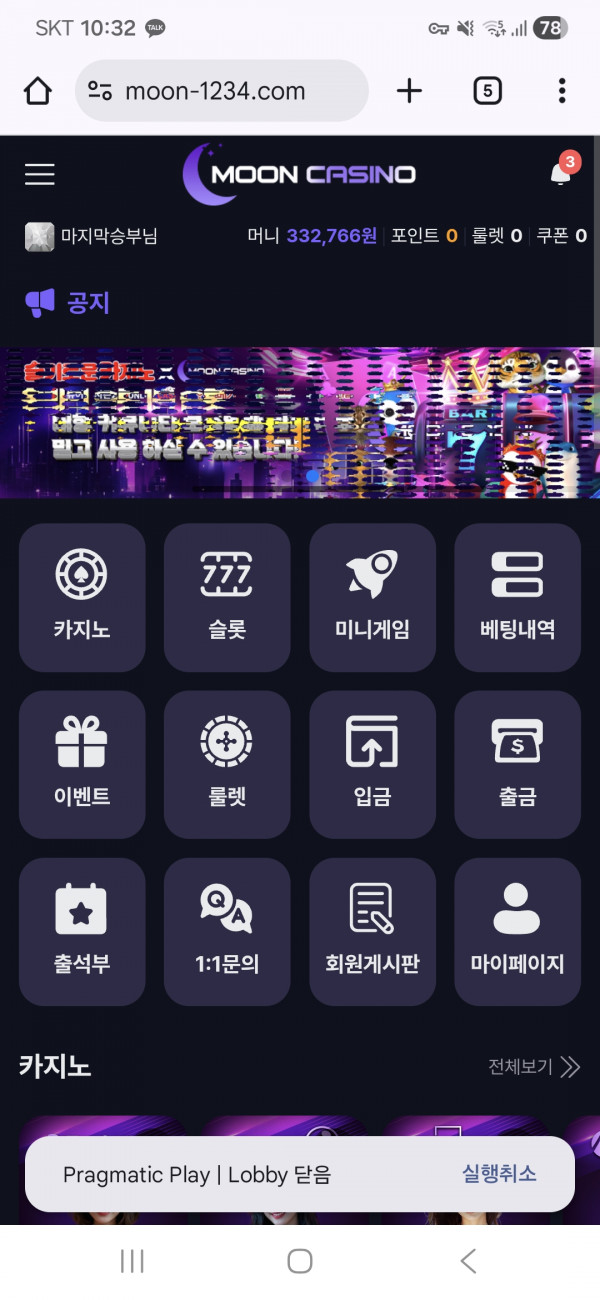
Task: Open the 이벤트 gift tile
Action: [x=82, y=765]
